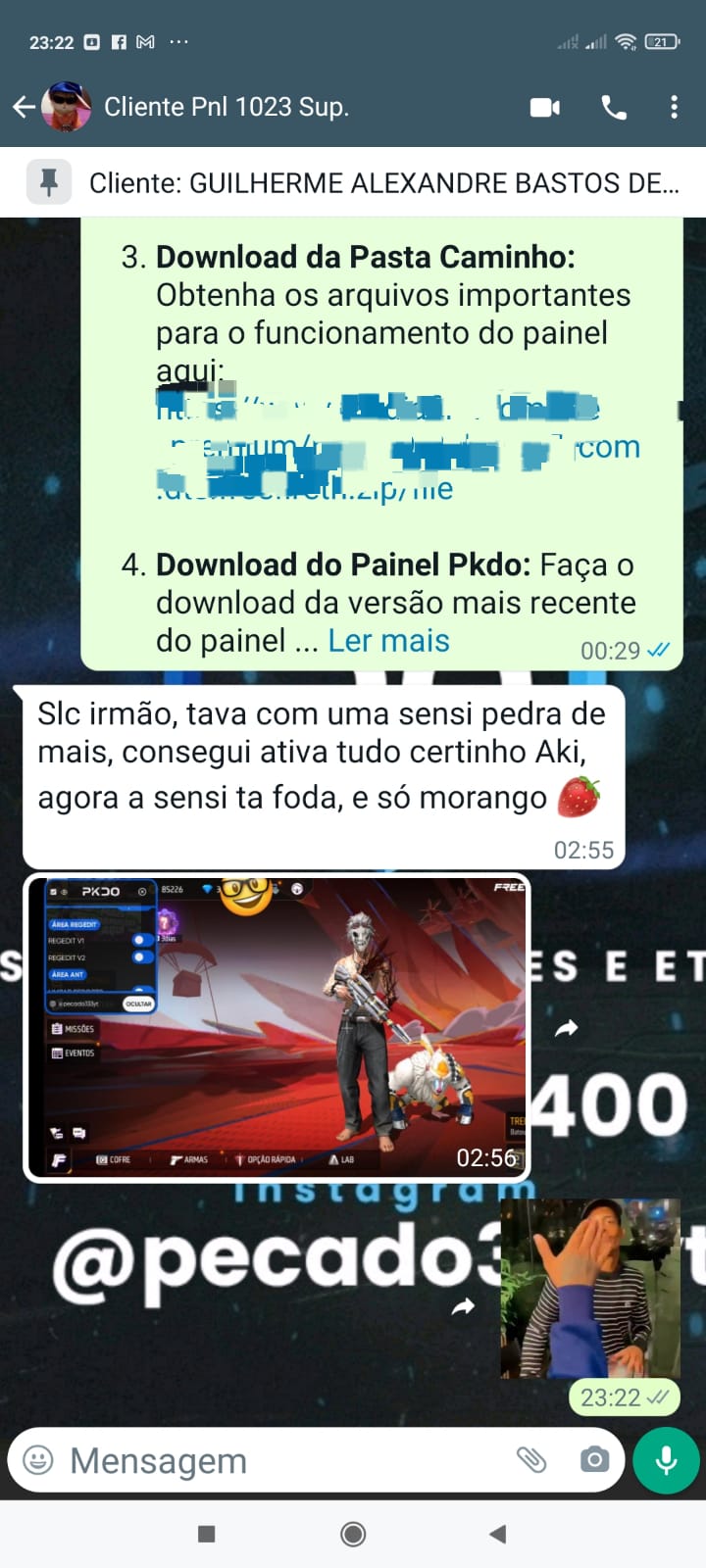Open the overflow menu
This screenshot has height=1568, width=706.
coord(674,107)
